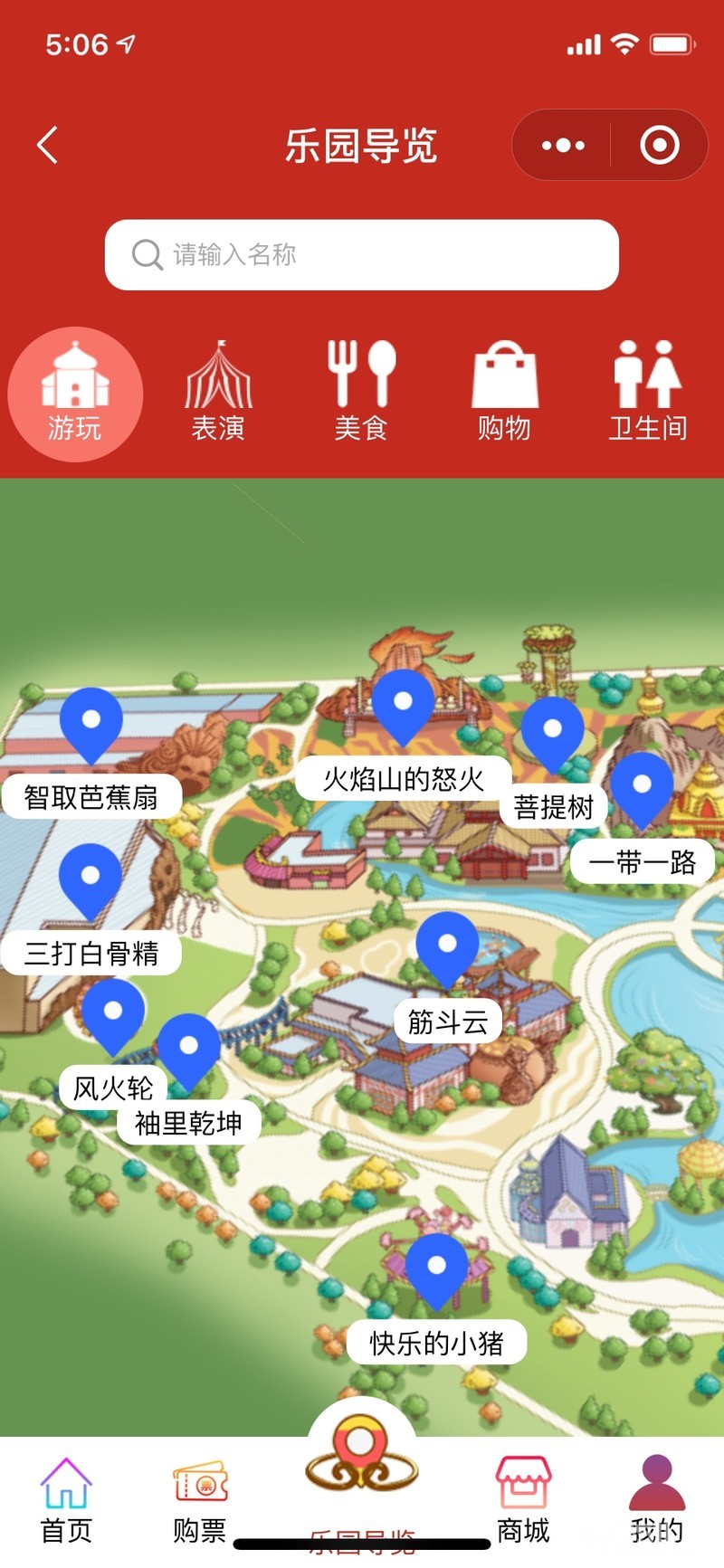This screenshot has width=724, height=1568.
Task: Open the 三打白骨精 map marker
Action: 90,879
